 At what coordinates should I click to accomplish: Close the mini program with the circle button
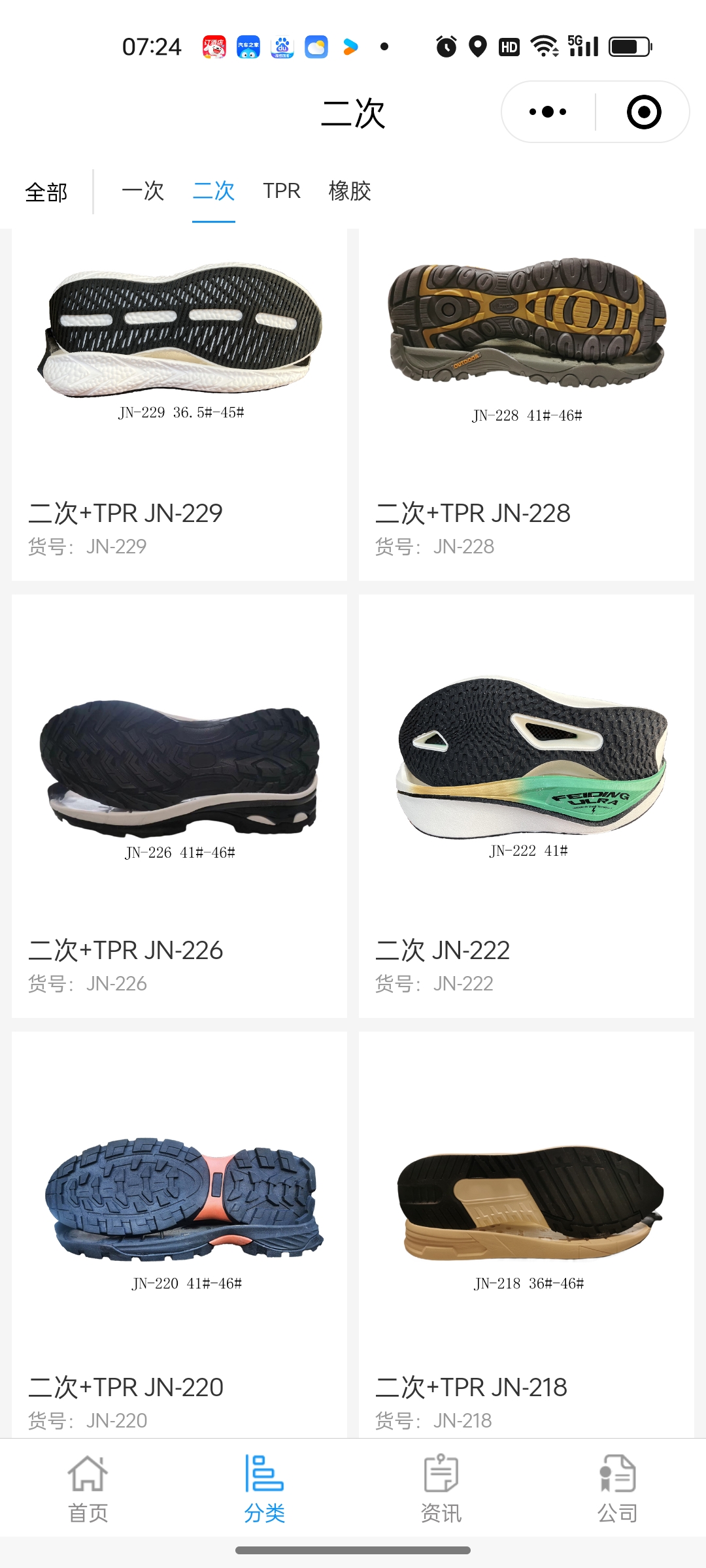643,112
